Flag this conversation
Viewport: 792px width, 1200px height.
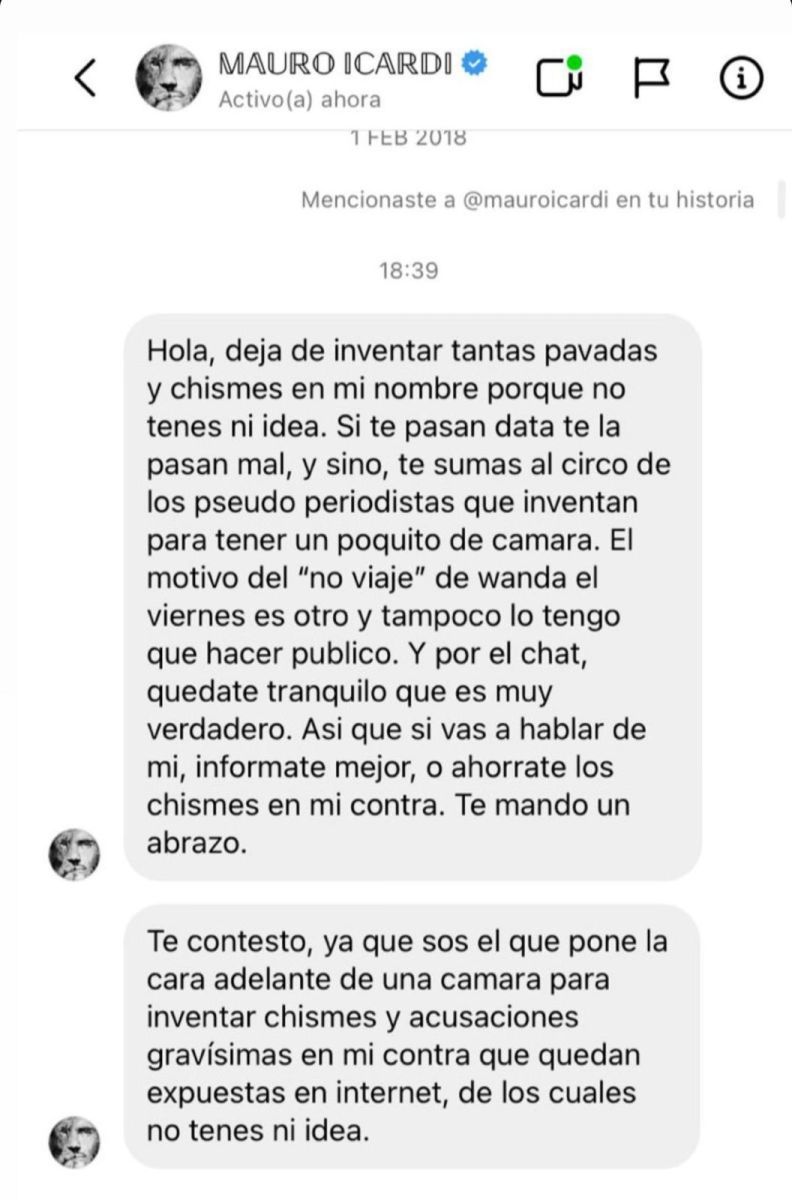[x=652, y=79]
